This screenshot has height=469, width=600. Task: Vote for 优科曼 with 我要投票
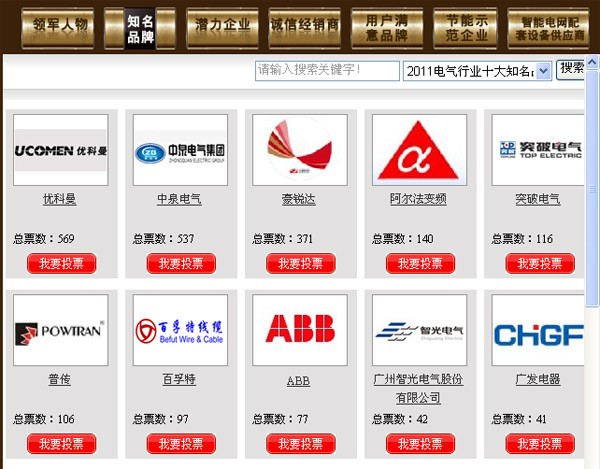[62, 264]
